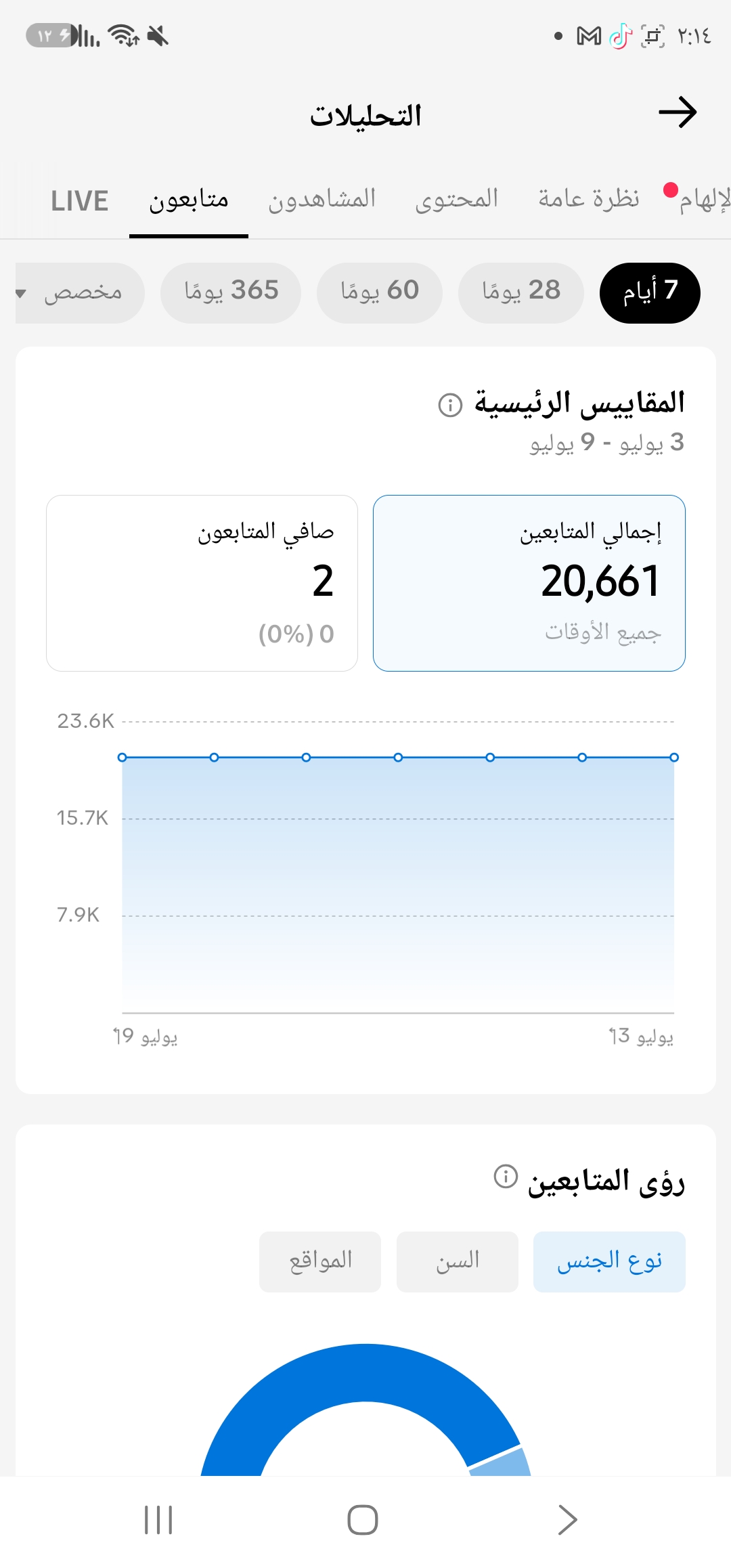Select the 7 أيام range chip
Viewport: 731px width, 1568px height.
pyautogui.click(x=650, y=292)
